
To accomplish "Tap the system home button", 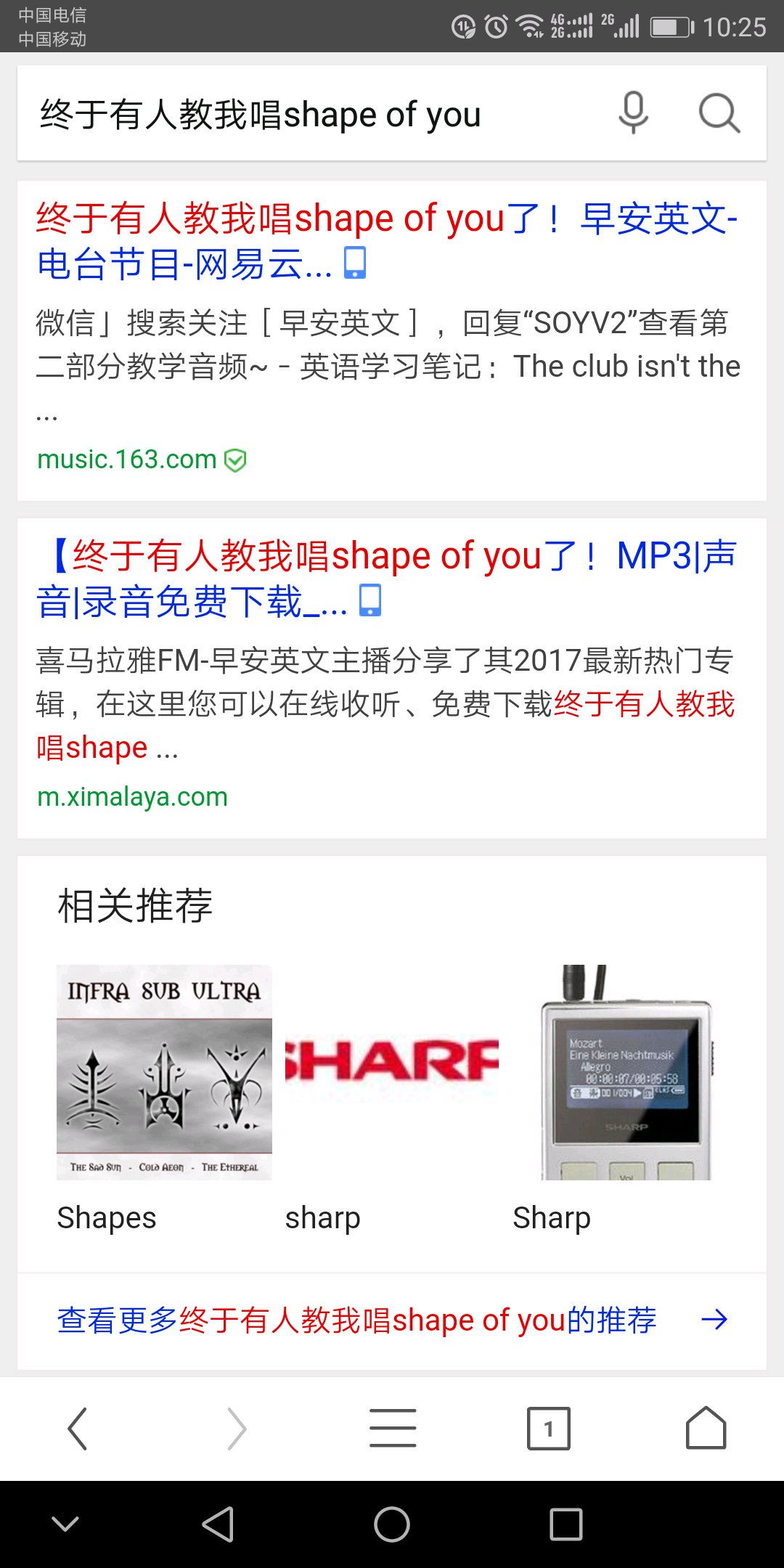I will [x=392, y=1524].
